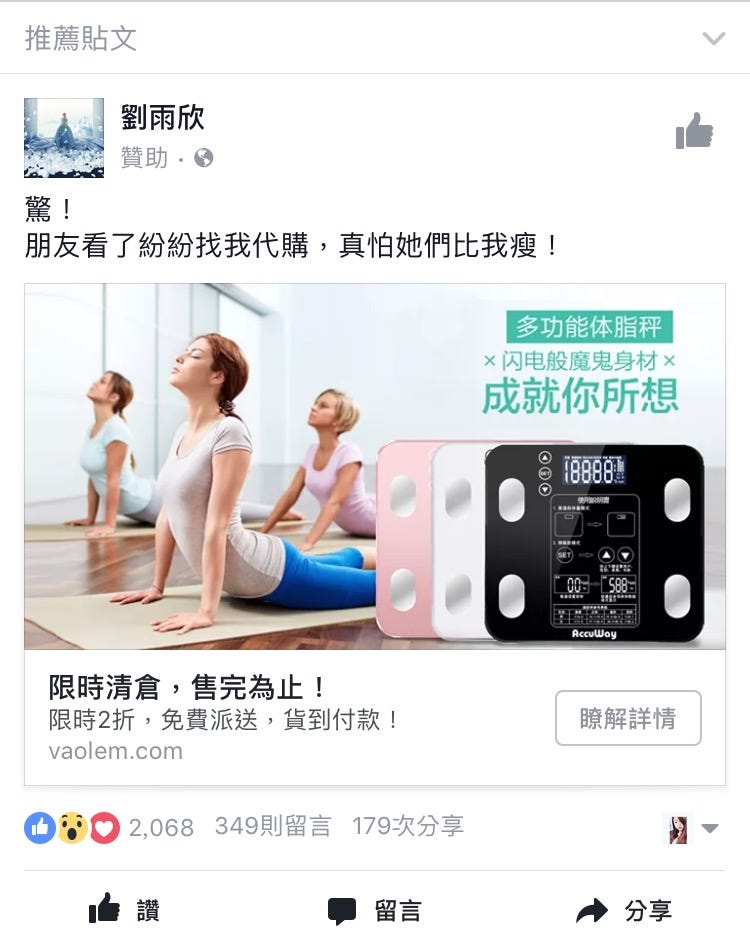
Task: Open 劉雨欣's profile picture
Action: click(64, 138)
